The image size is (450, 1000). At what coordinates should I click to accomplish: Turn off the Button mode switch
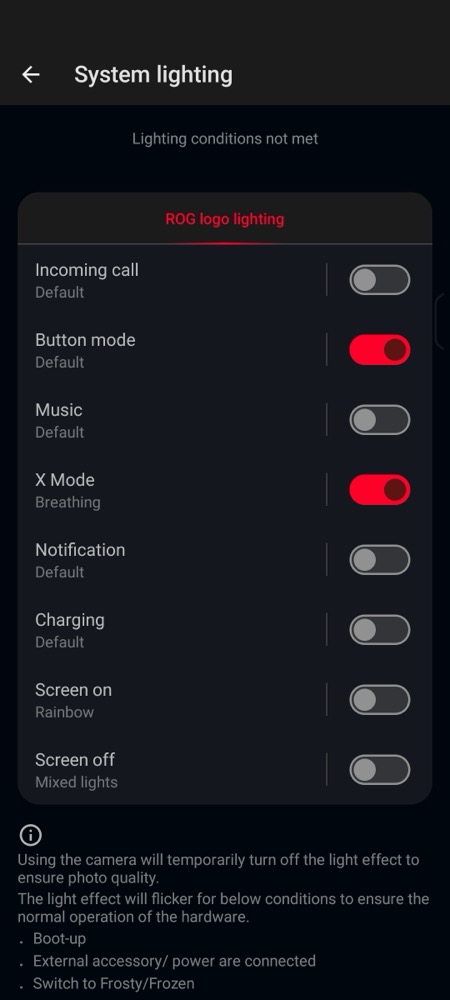coord(379,350)
